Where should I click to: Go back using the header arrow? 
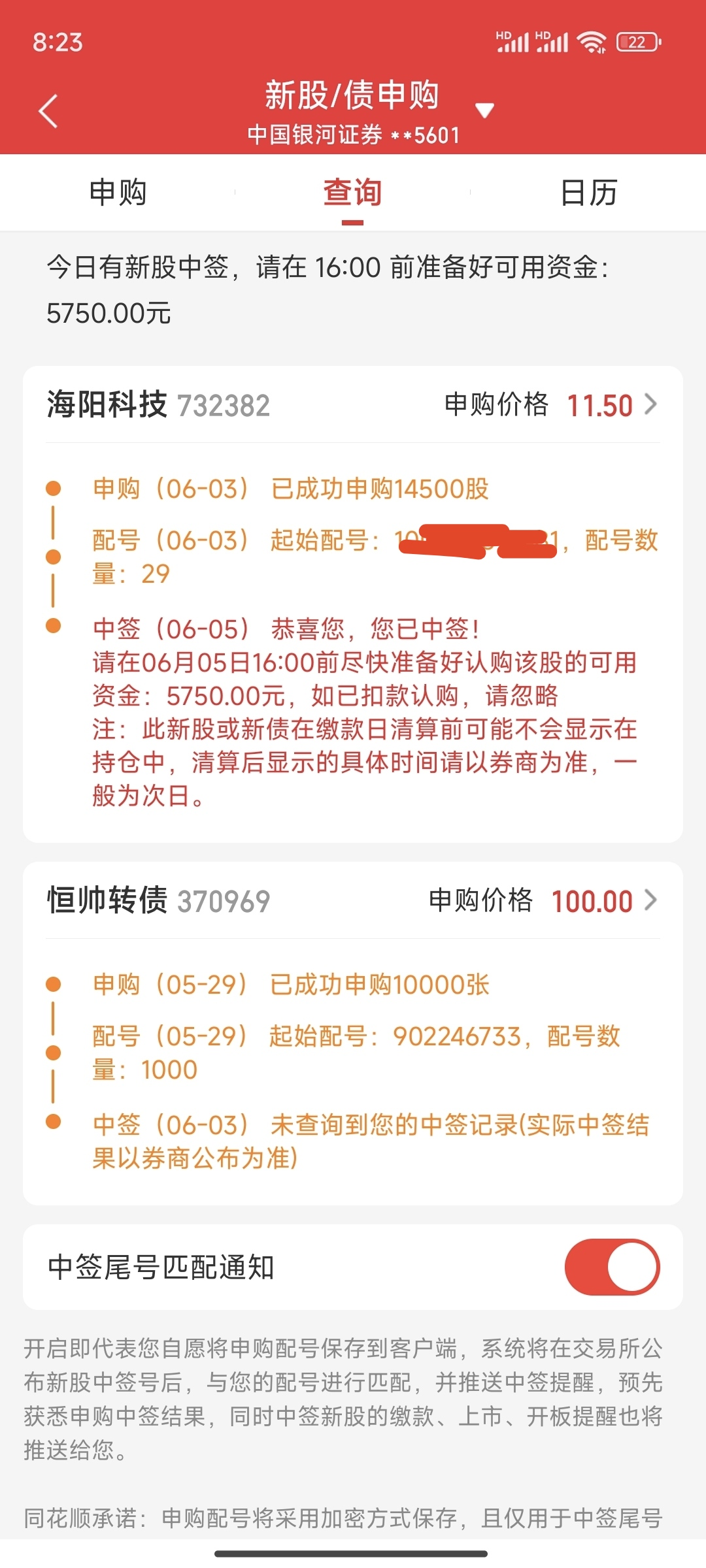click(48, 111)
